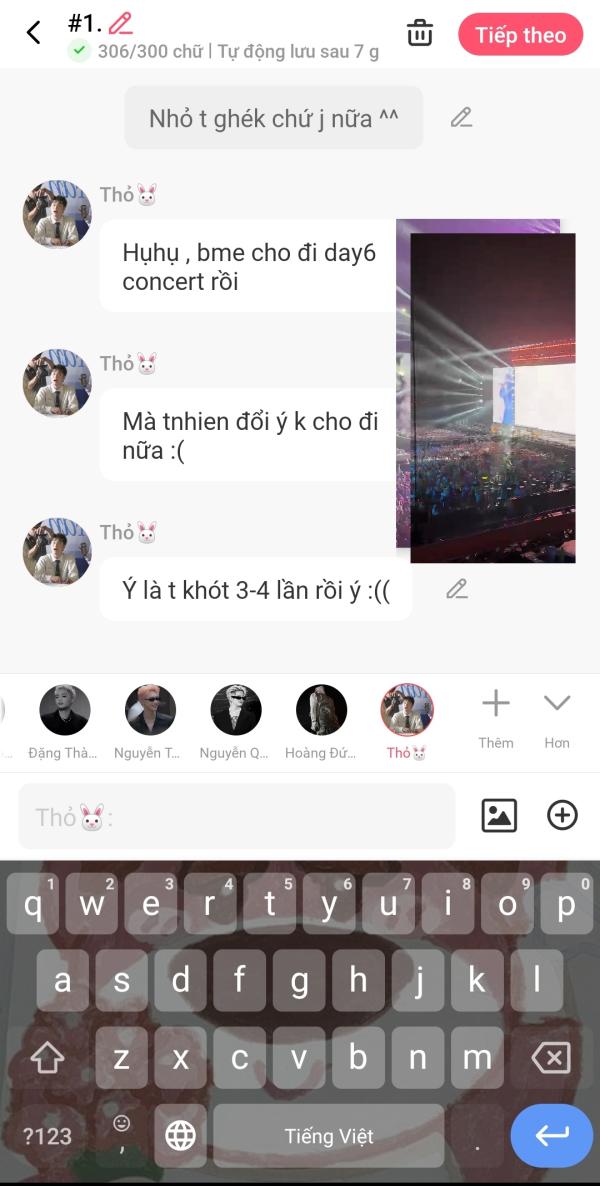The image size is (600, 1186).
Task: Tap the blue return key
Action: (552, 1135)
